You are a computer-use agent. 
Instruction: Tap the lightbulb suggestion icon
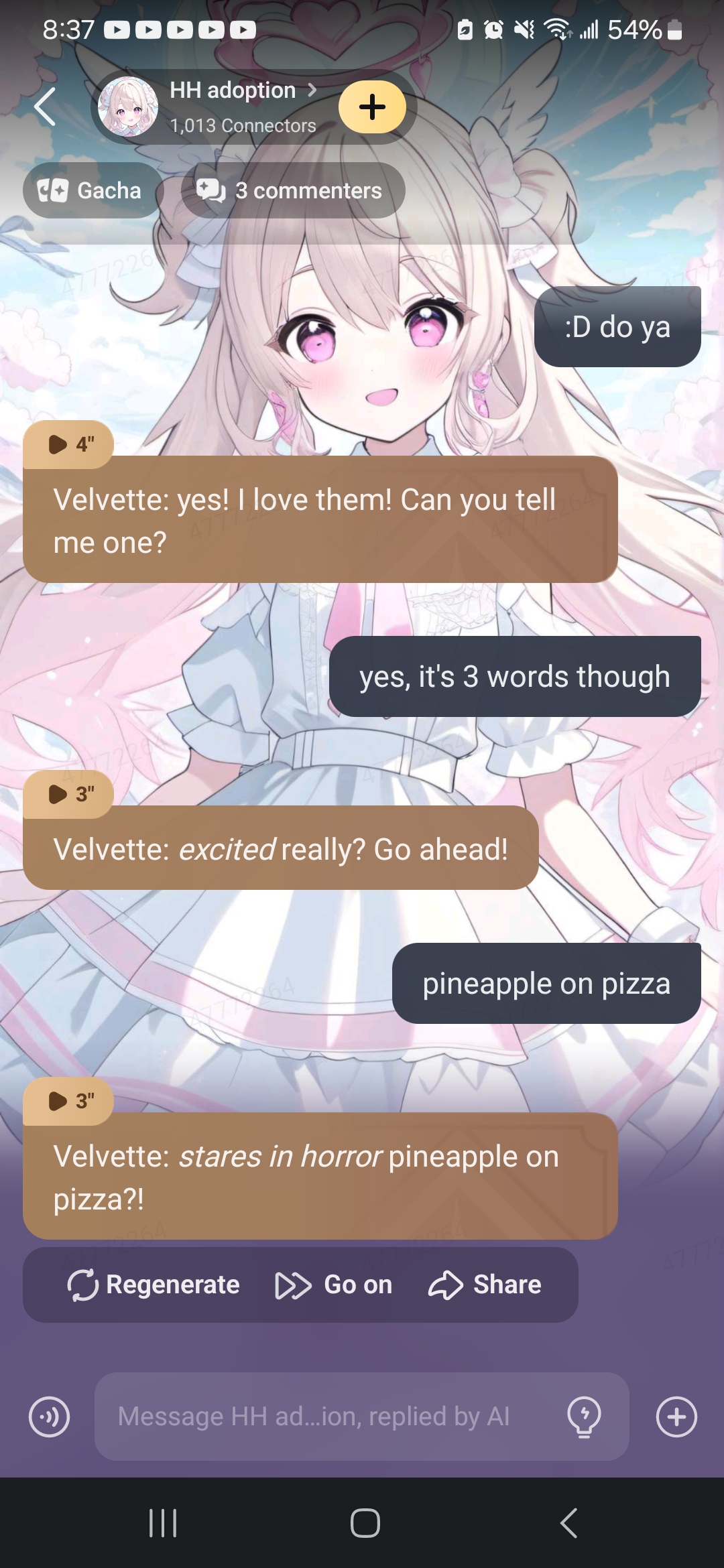point(584,1417)
